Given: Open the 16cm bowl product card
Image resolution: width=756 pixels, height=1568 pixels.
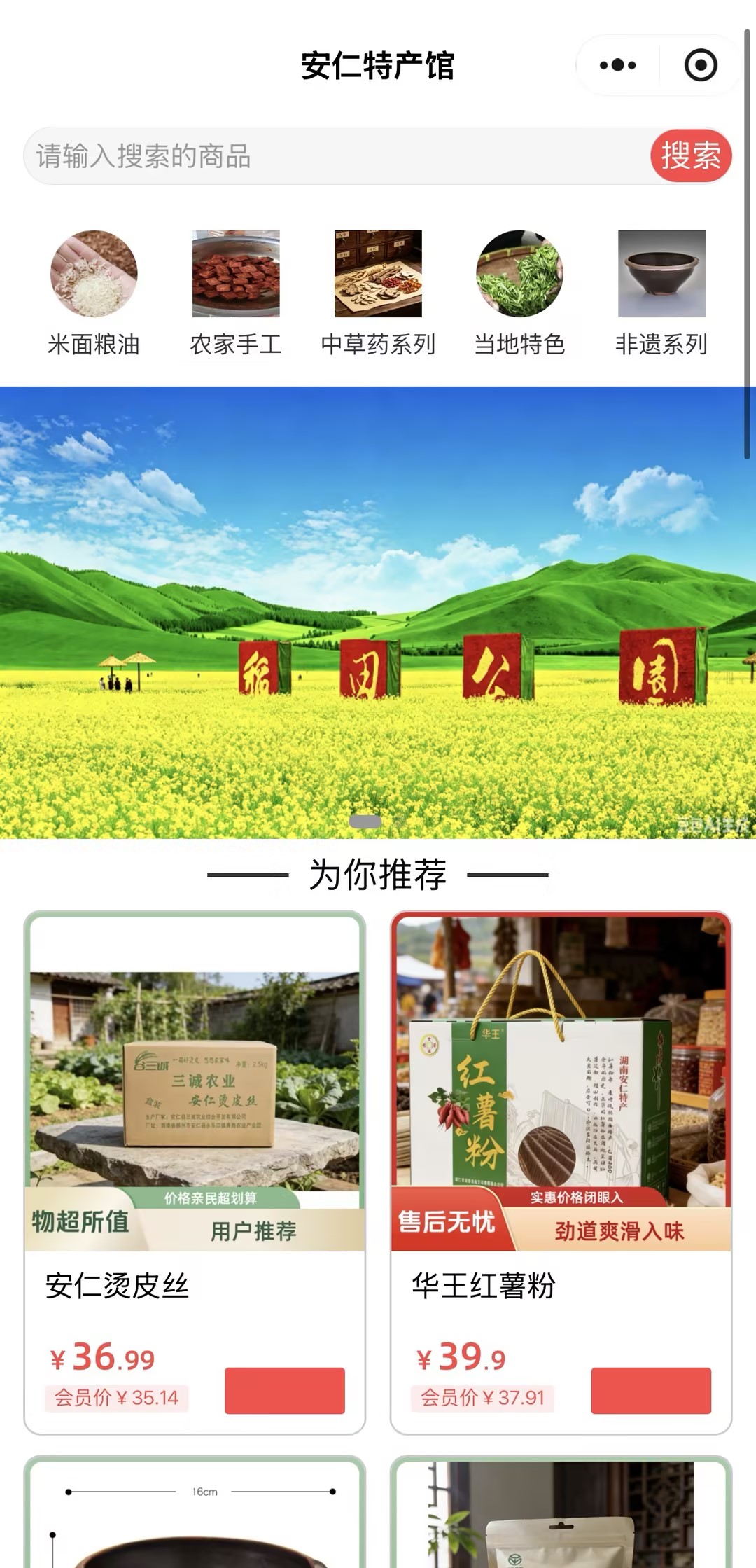Looking at the screenshot, I should point(195,1512).
